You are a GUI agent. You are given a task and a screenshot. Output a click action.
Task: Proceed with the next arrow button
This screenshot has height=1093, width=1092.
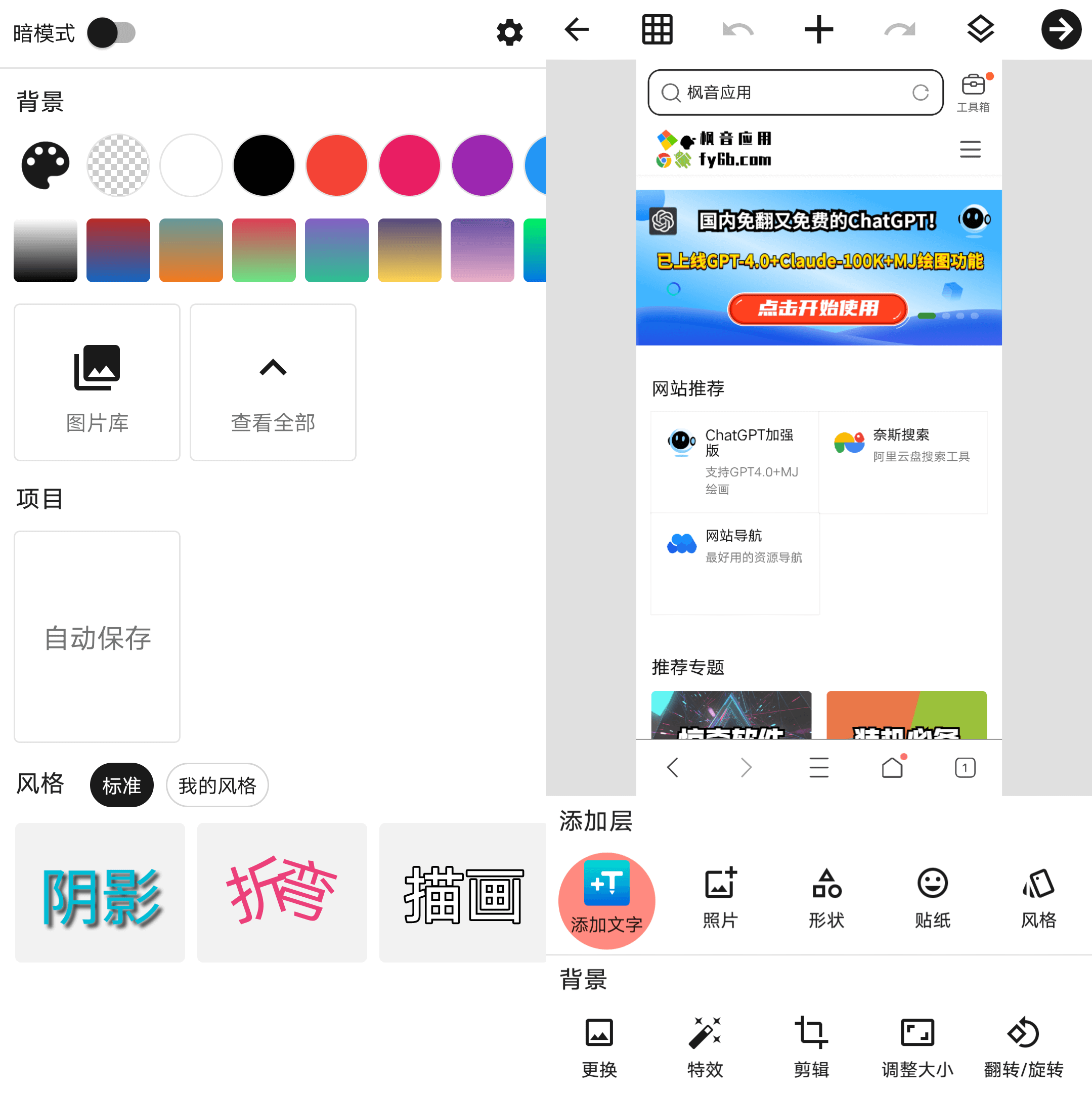(x=1061, y=29)
